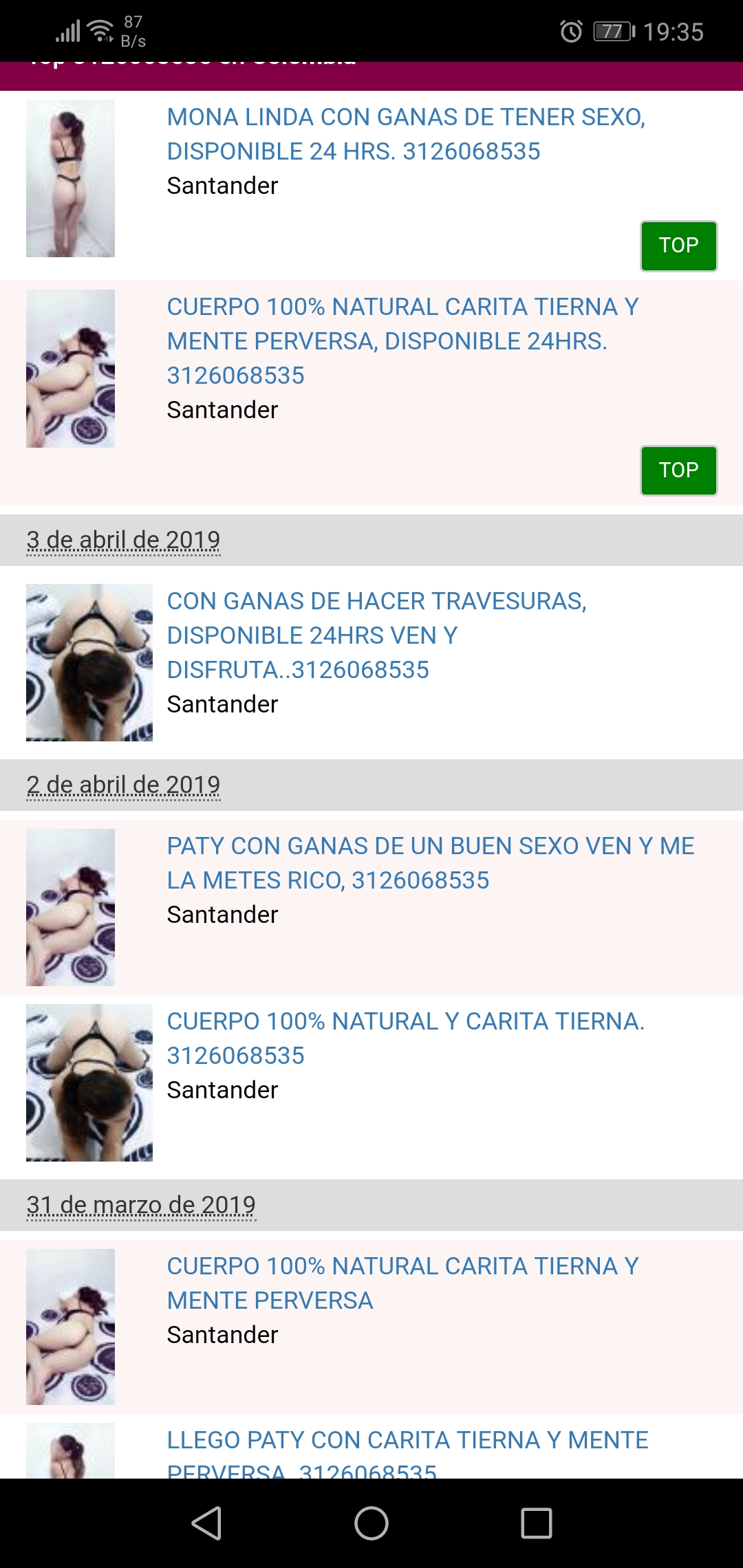Tap TOP button on the DISPONIBLE 24HRS listing

[x=678, y=470]
